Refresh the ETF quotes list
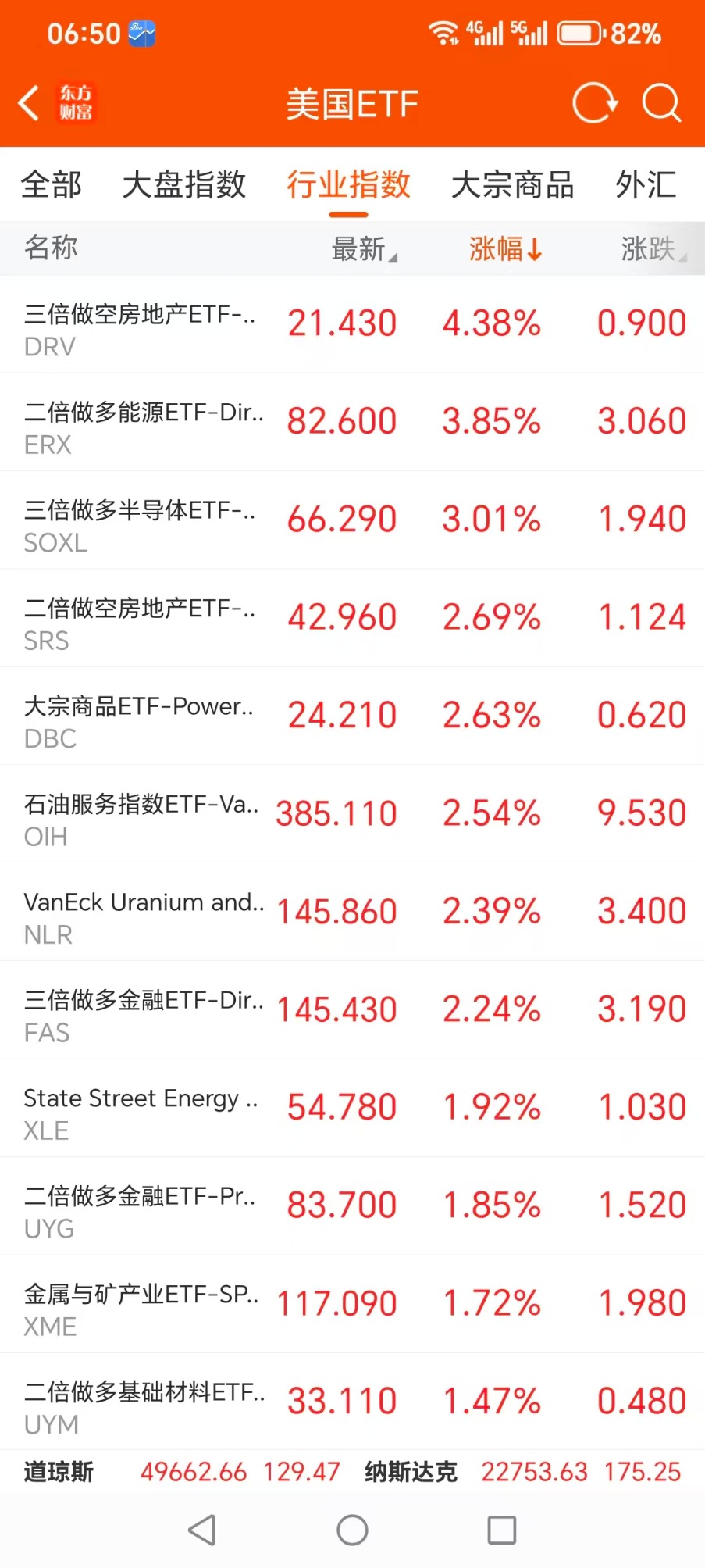Viewport: 705px width, 1568px height. (x=595, y=103)
